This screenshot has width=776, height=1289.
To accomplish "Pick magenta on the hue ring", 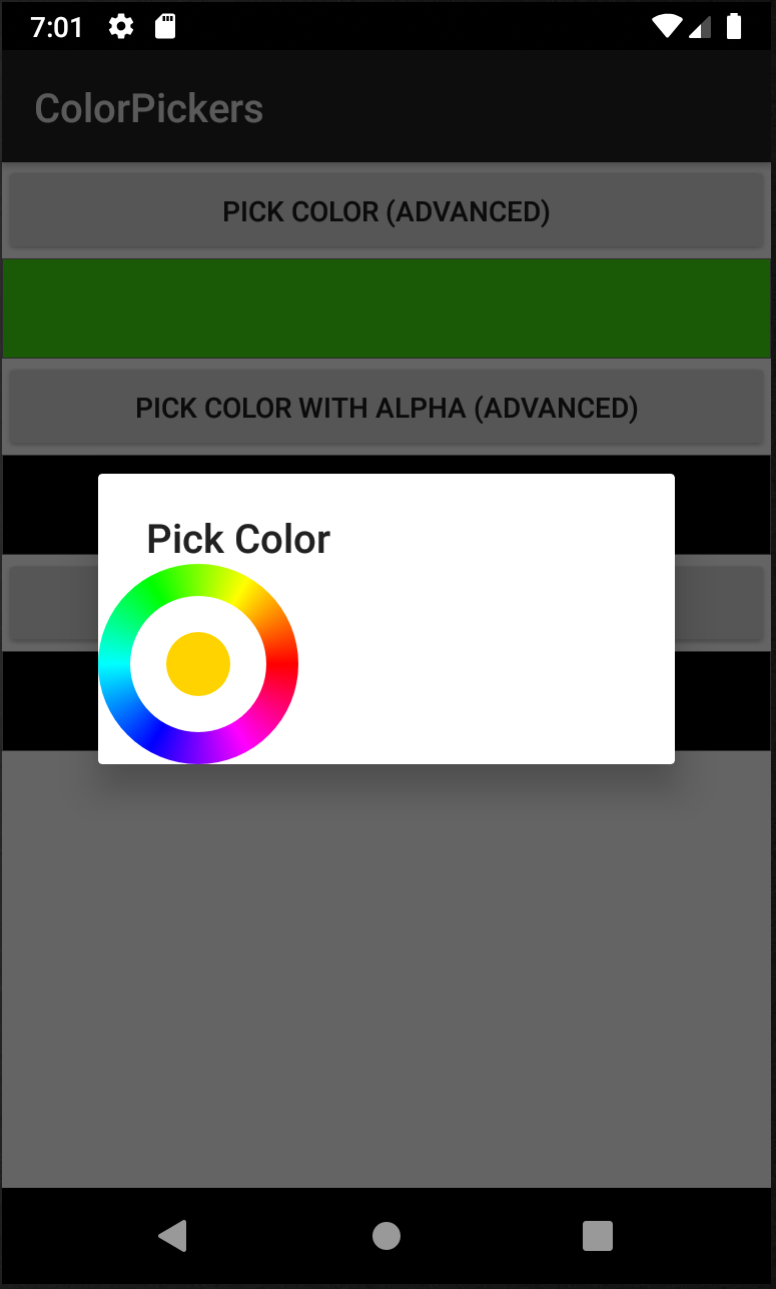I will tap(240, 737).
